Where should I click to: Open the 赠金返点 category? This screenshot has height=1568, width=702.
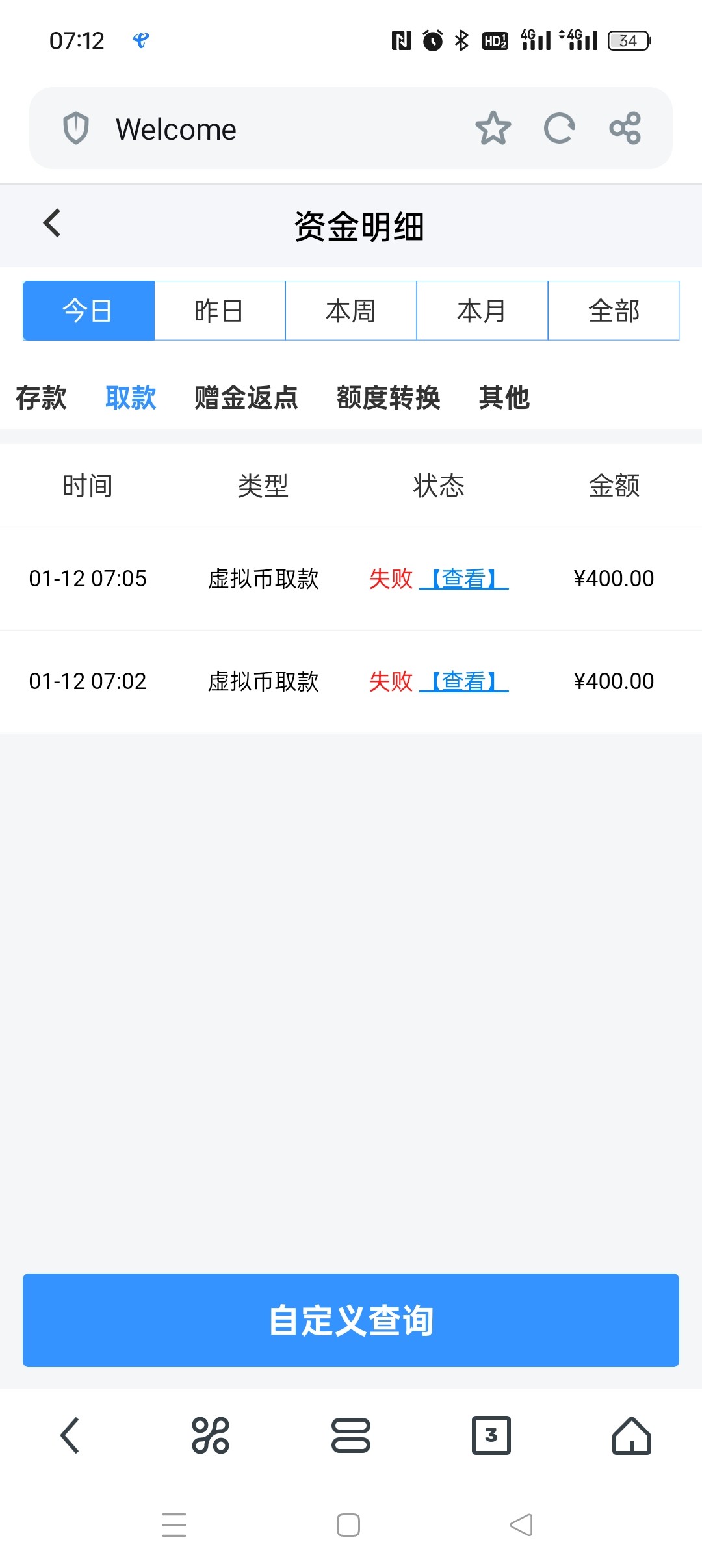click(x=246, y=398)
